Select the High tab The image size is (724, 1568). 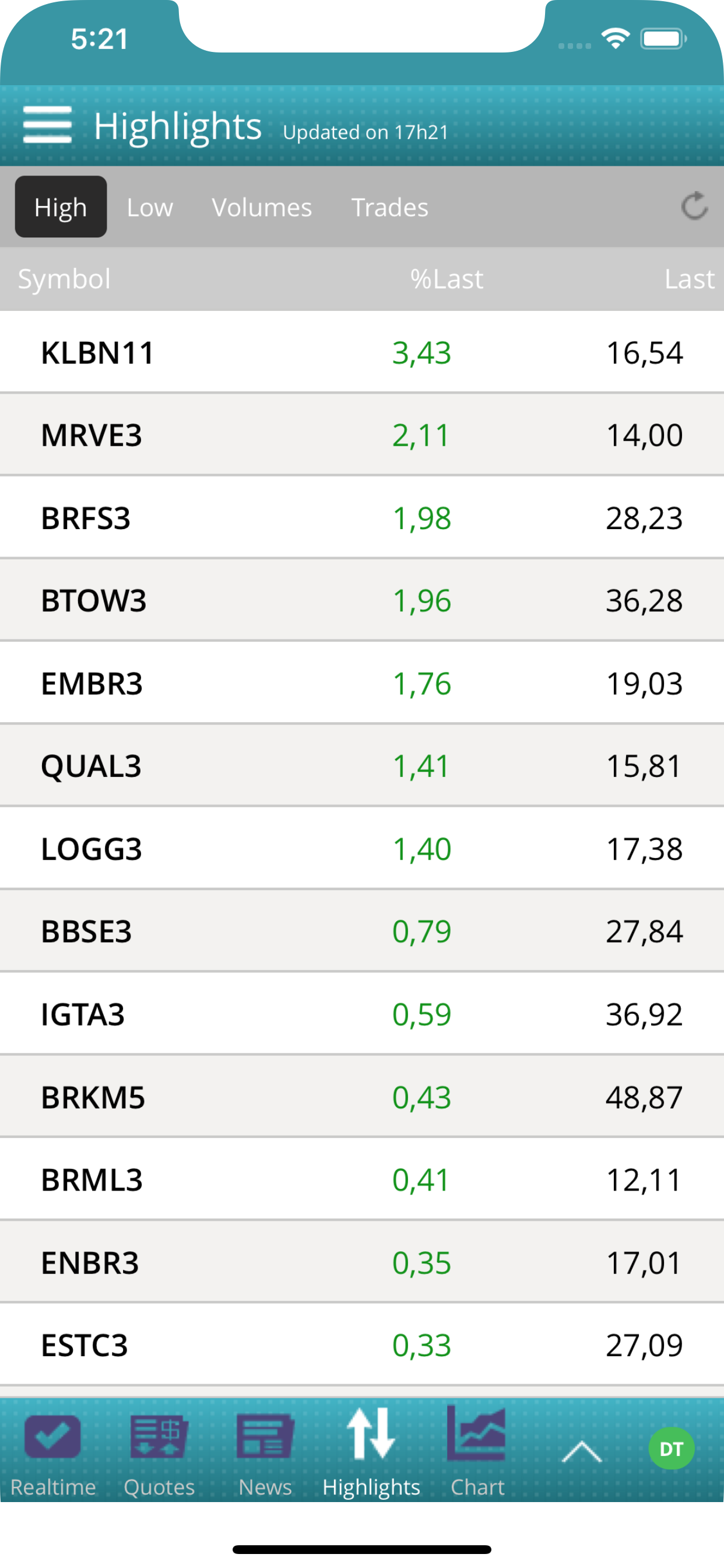point(61,208)
